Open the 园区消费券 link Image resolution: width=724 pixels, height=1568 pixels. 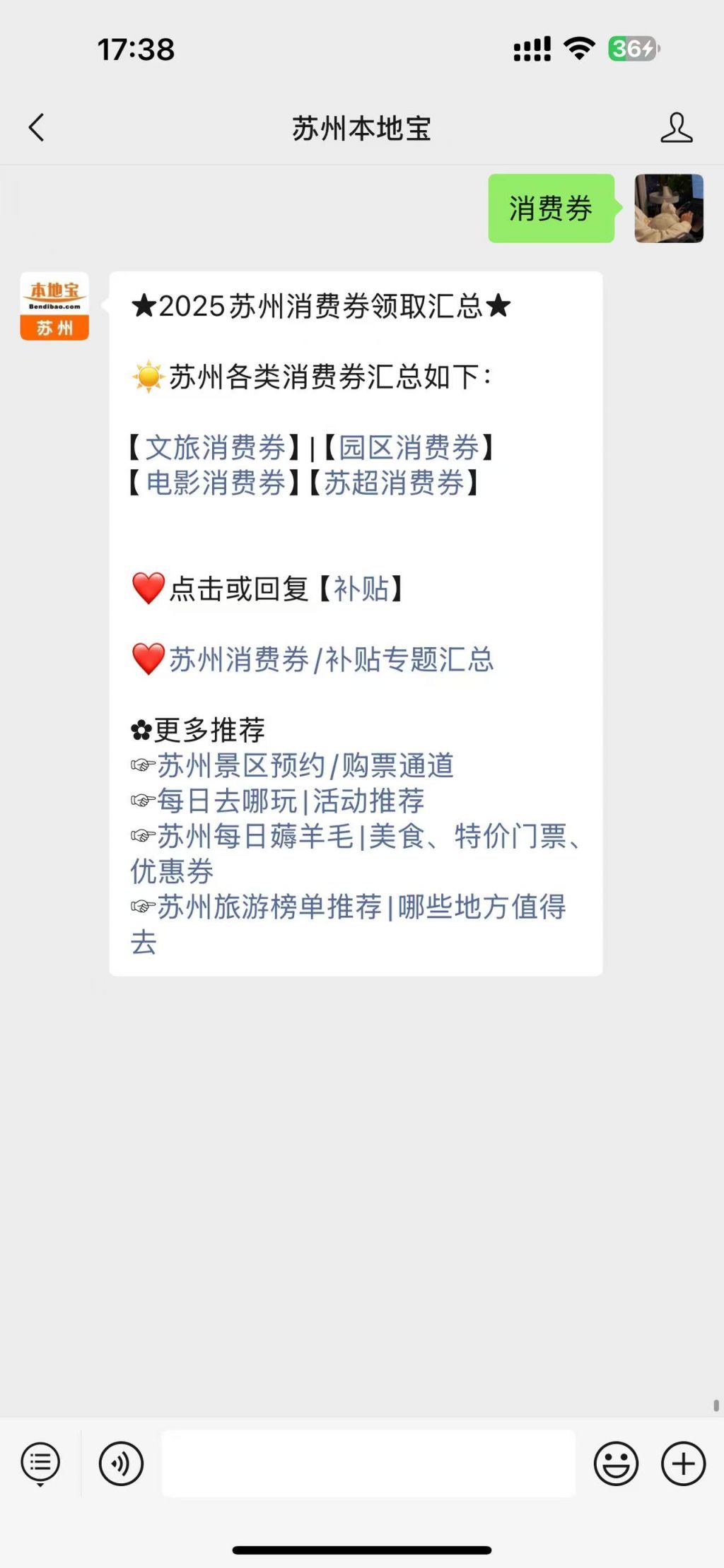point(409,448)
